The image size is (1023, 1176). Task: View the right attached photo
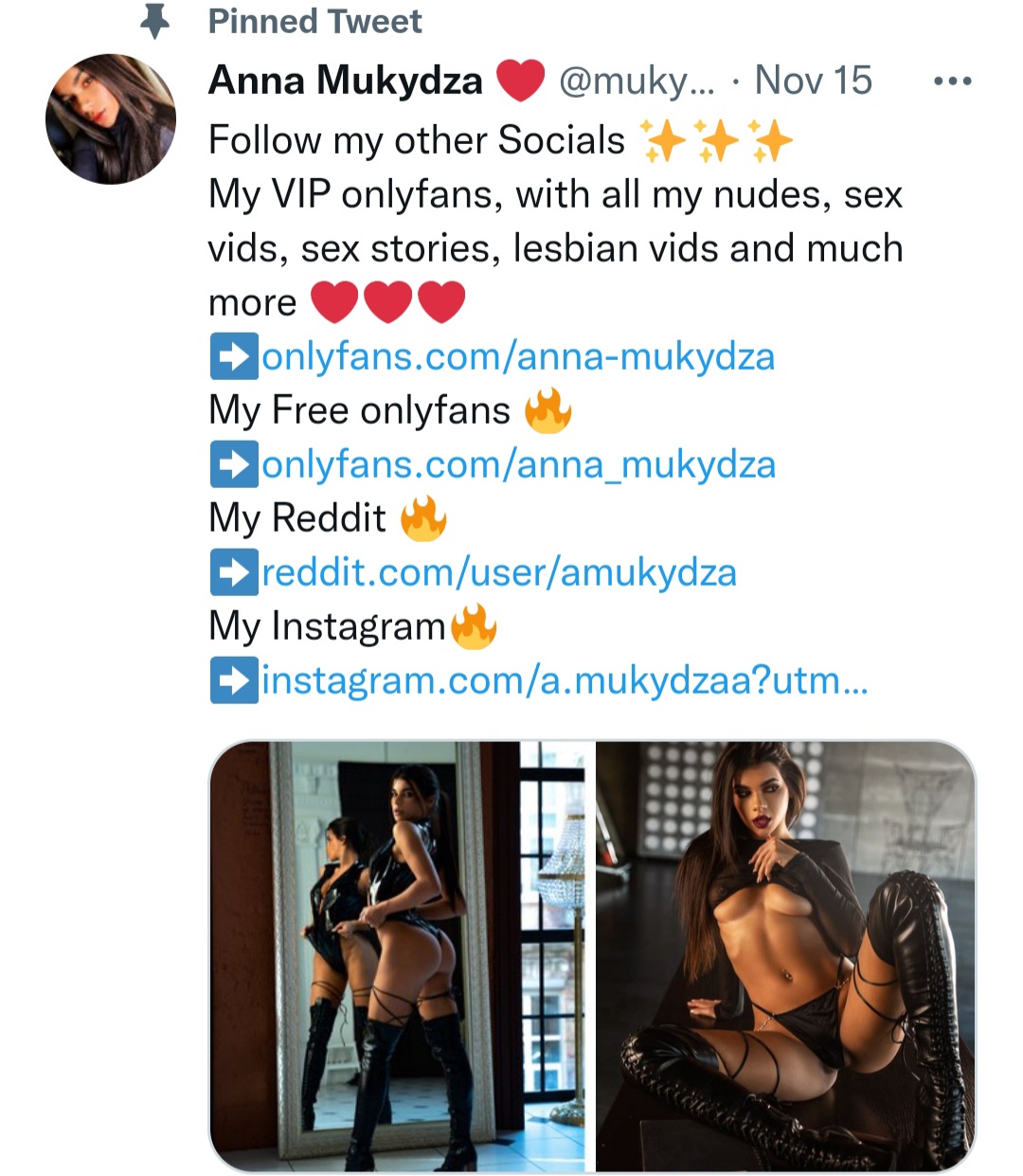784,955
